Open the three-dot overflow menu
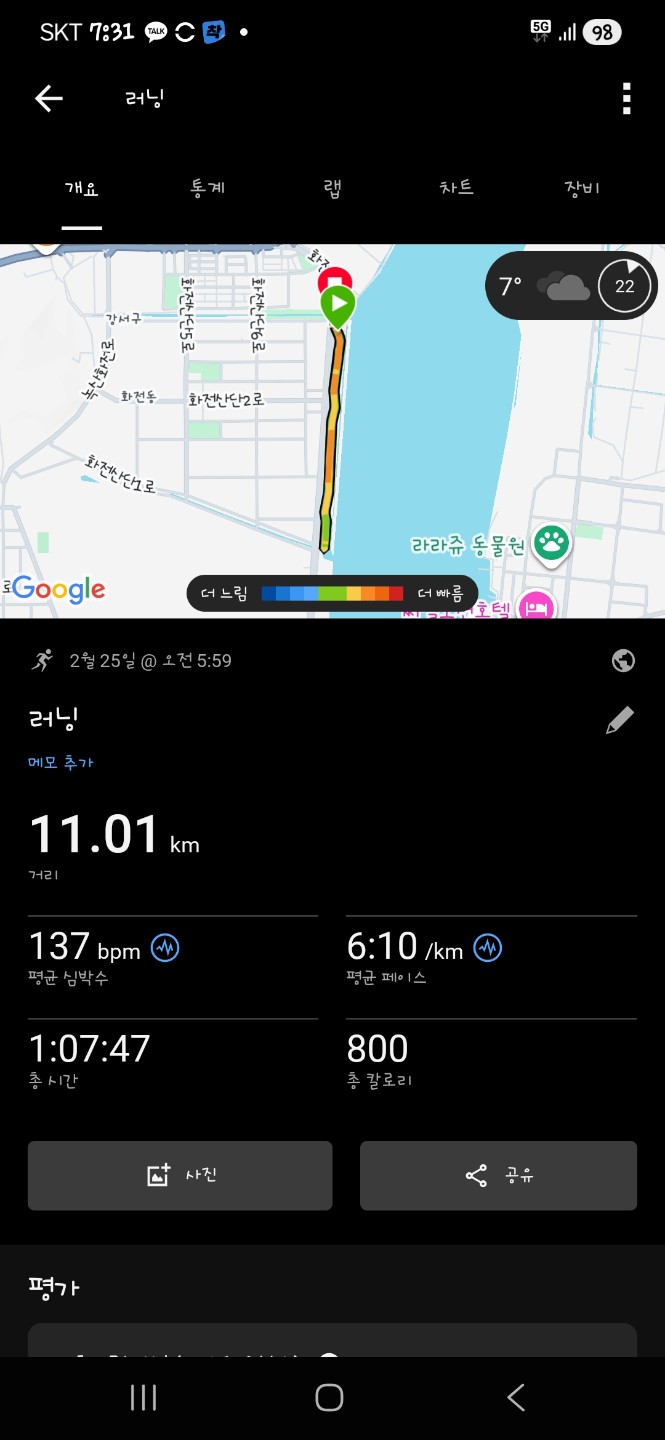 626,98
